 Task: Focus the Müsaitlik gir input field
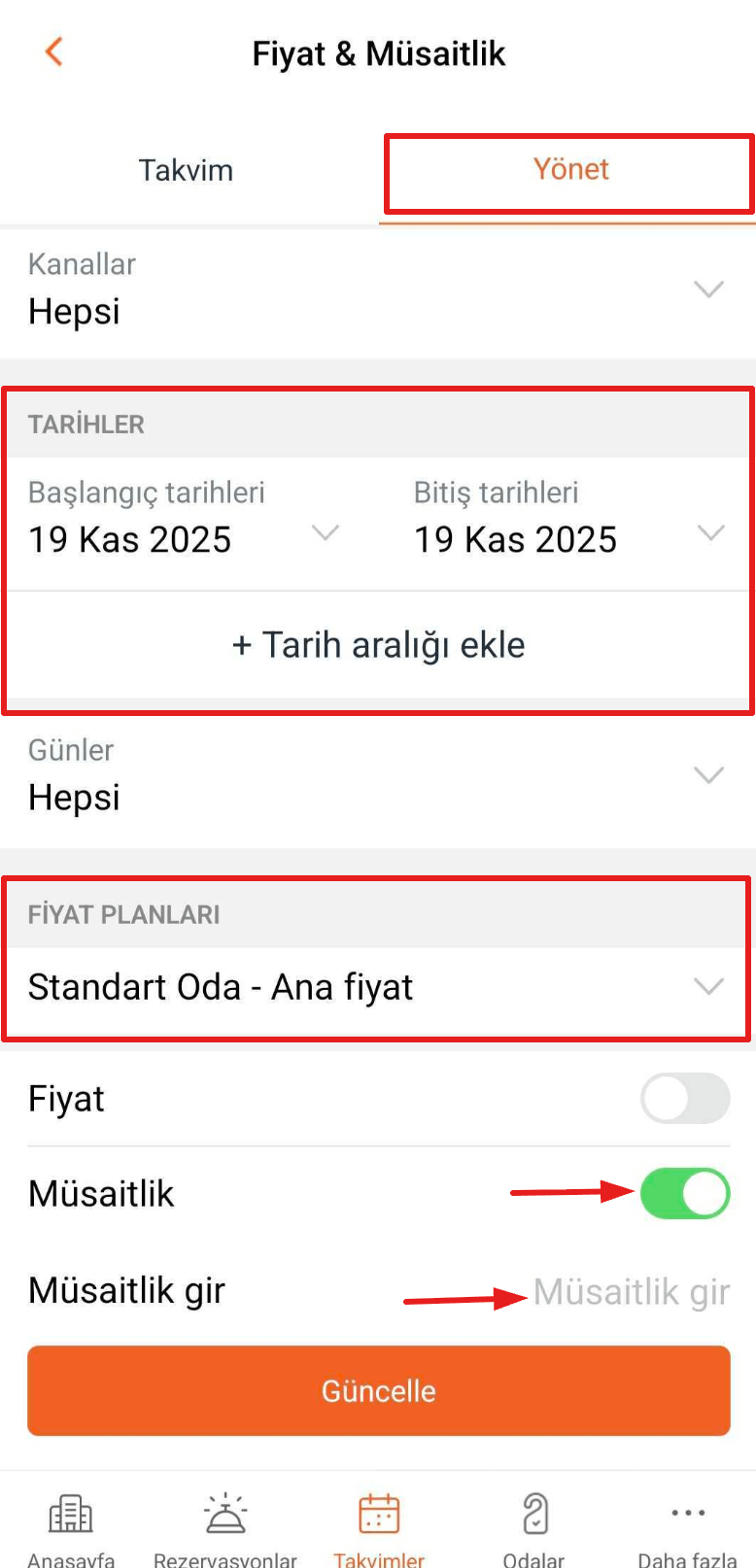point(630,1292)
